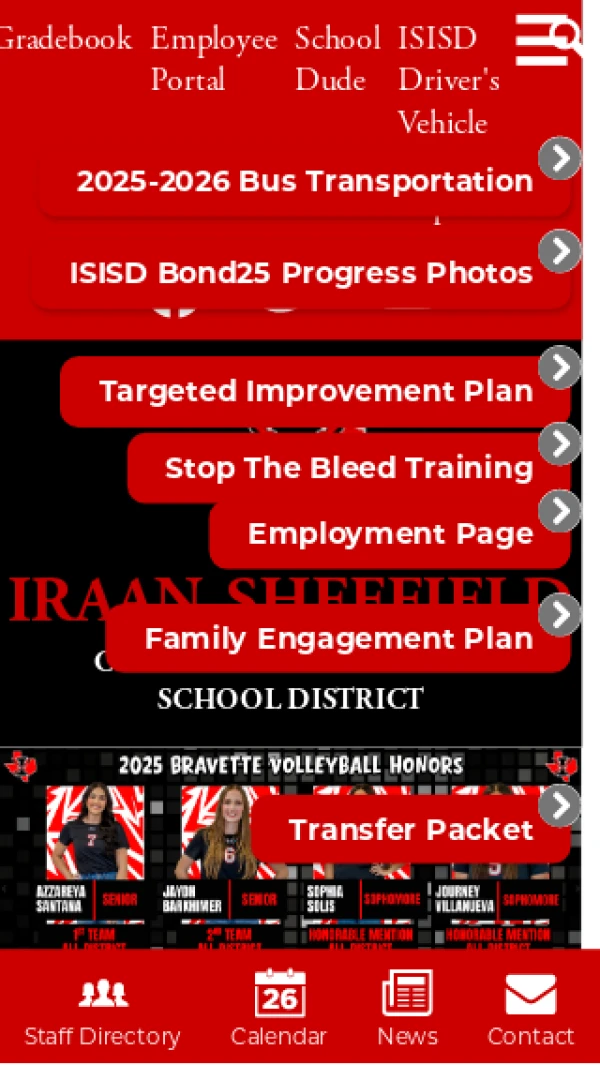The image size is (600, 1065).
Task: Go to Employee Portal
Action: (213, 60)
